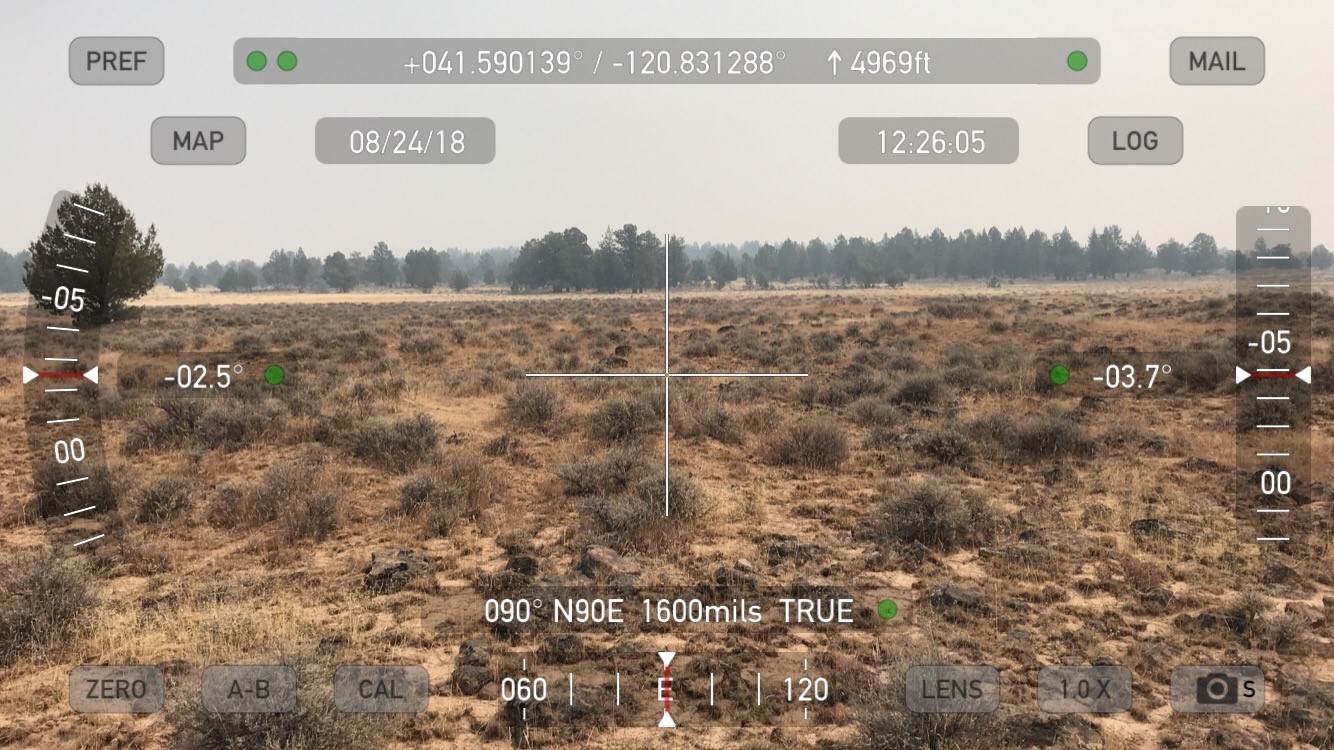
Task: Tap the CAL calibration button
Action: pyautogui.click(x=381, y=689)
